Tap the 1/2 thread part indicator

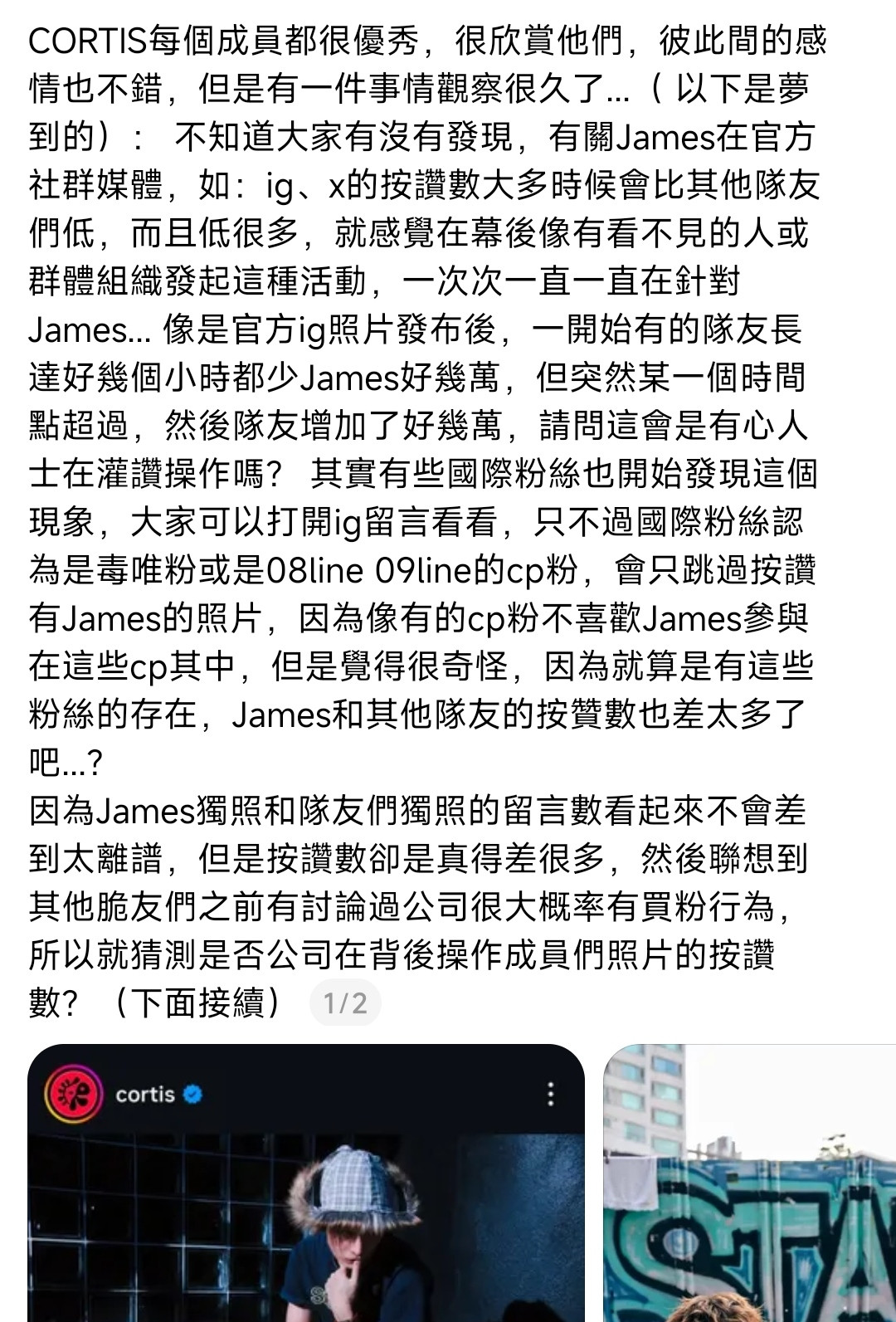pos(345,1003)
